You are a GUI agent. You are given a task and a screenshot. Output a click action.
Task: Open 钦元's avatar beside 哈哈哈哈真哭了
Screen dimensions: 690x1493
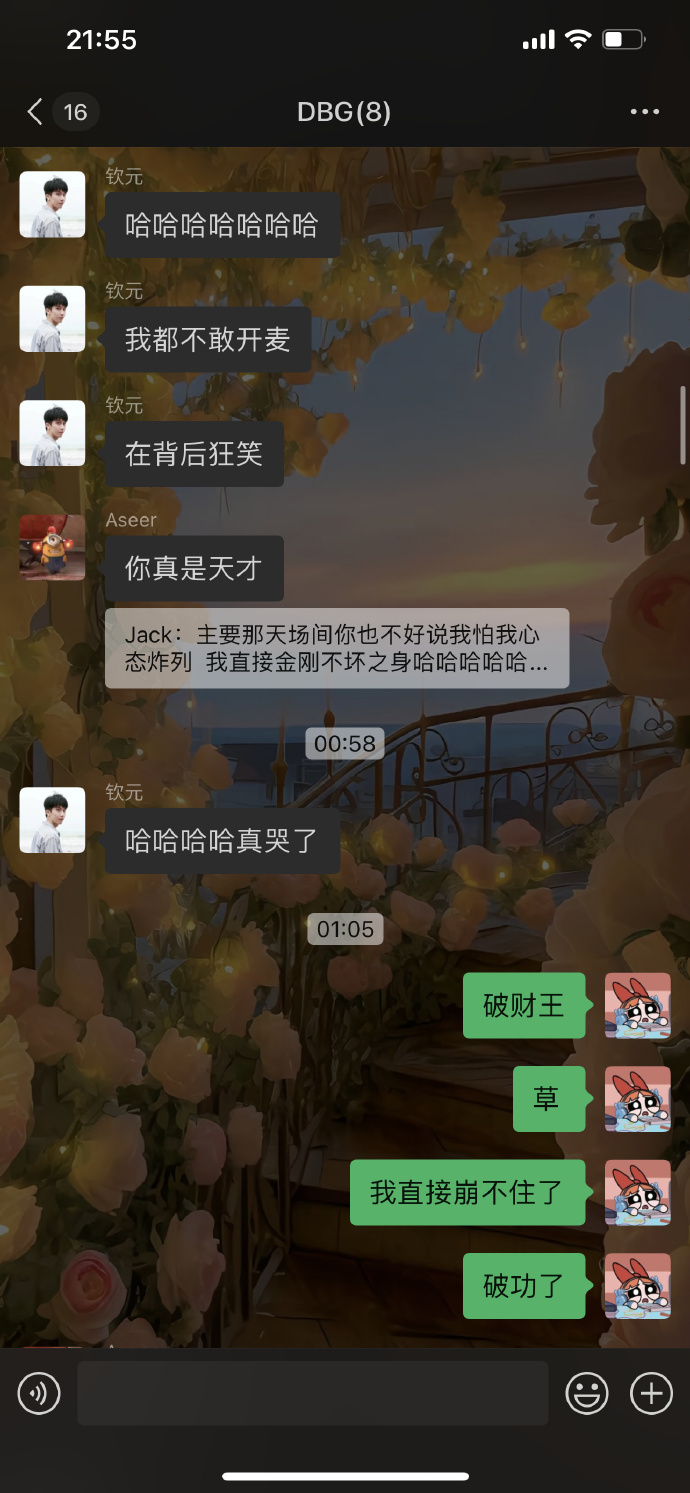point(52,820)
